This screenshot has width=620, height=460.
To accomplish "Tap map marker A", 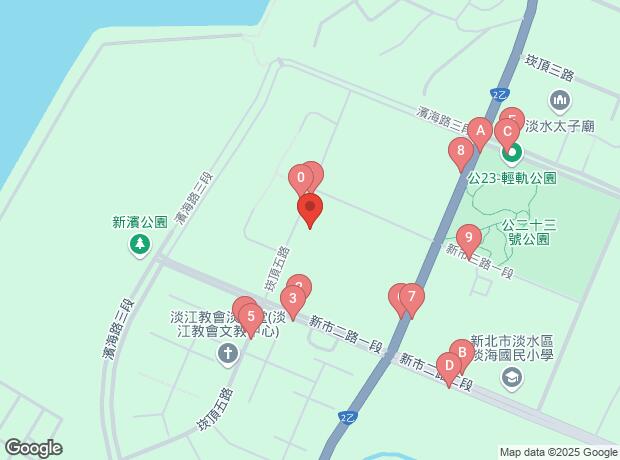I will coord(480,130).
